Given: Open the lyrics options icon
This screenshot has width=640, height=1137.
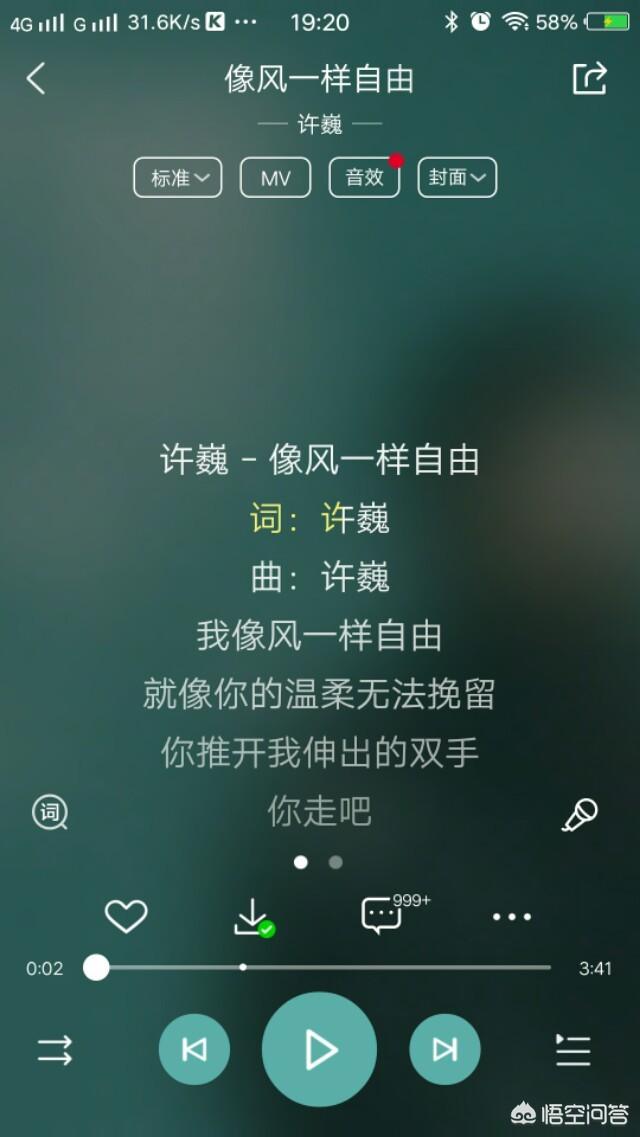Looking at the screenshot, I should 50,812.
